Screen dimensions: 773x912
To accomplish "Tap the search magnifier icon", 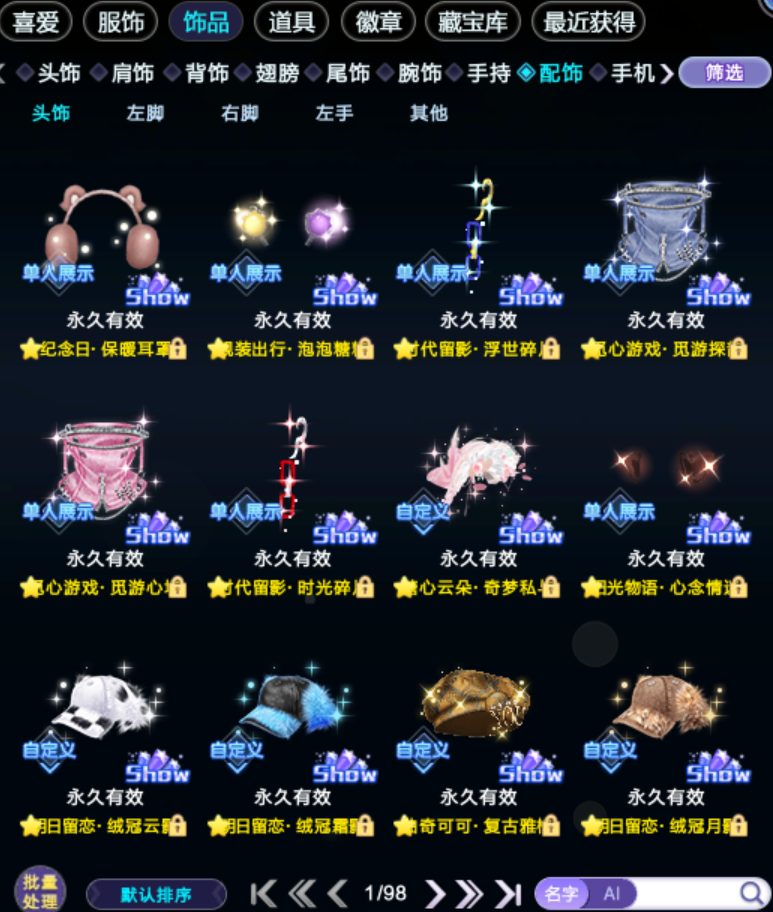I will pos(753,893).
